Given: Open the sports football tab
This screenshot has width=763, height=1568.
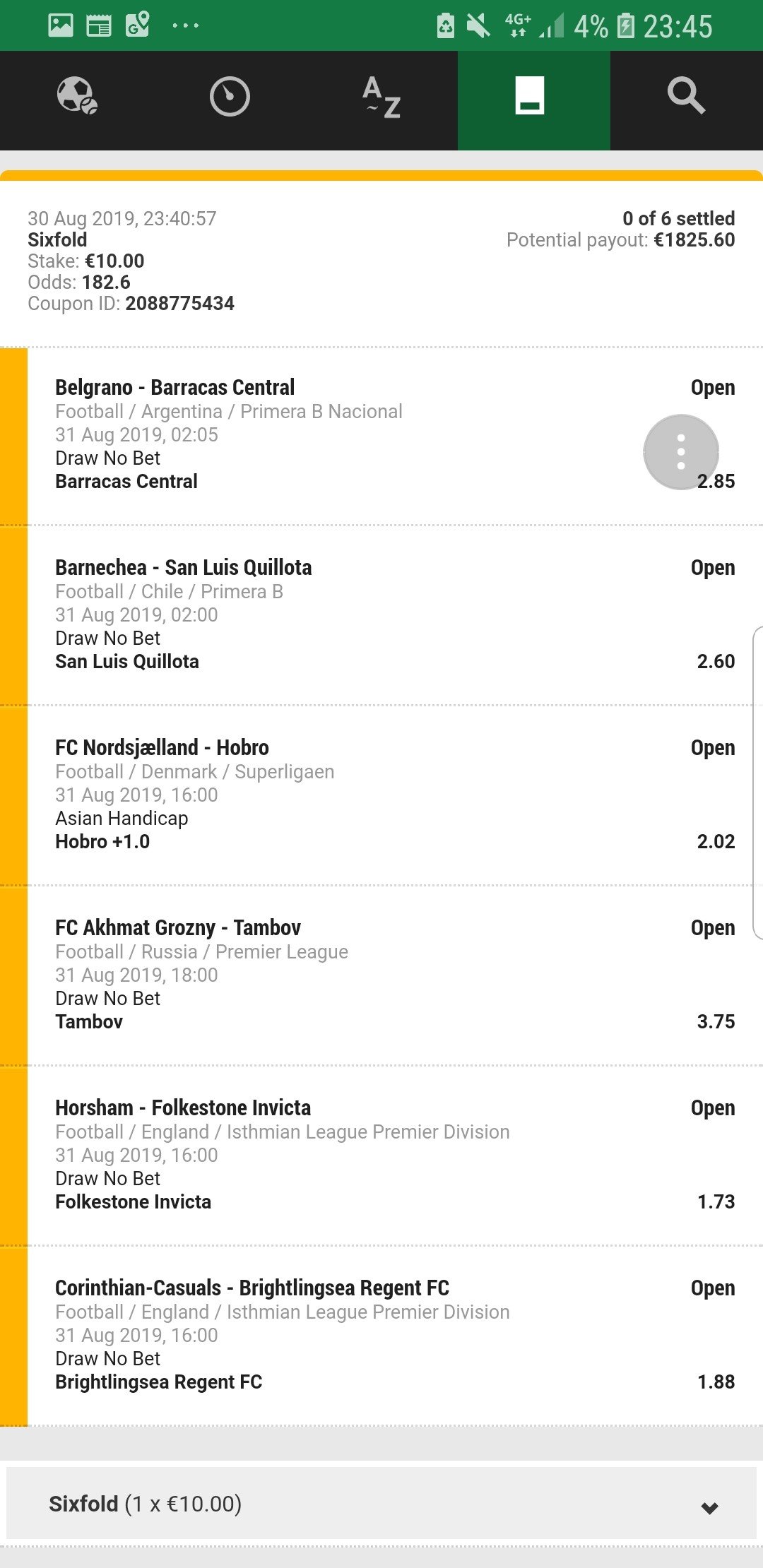Looking at the screenshot, I should click(76, 97).
